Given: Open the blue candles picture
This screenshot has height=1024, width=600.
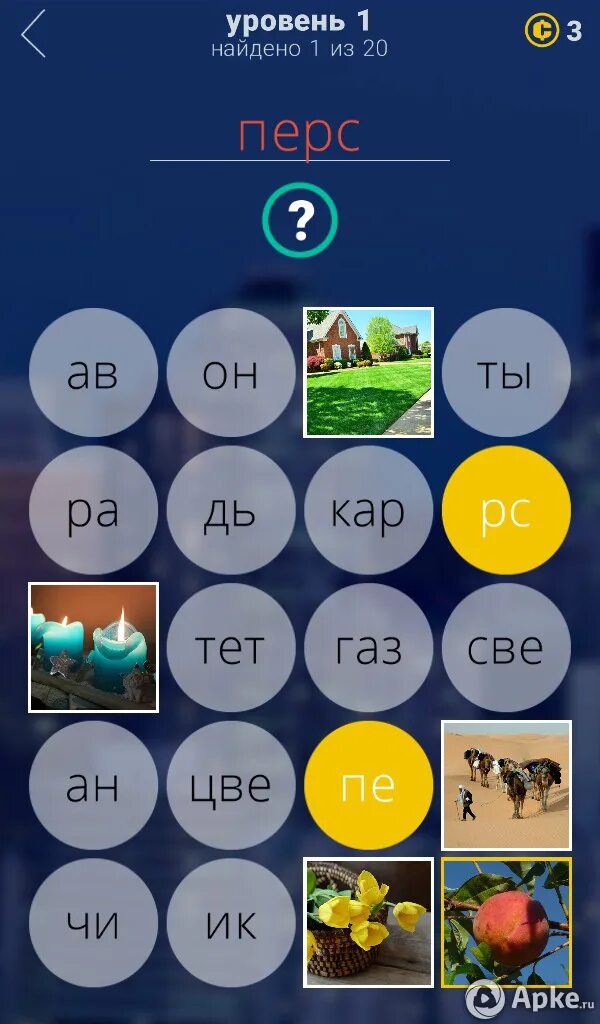Looking at the screenshot, I should click(x=93, y=648).
